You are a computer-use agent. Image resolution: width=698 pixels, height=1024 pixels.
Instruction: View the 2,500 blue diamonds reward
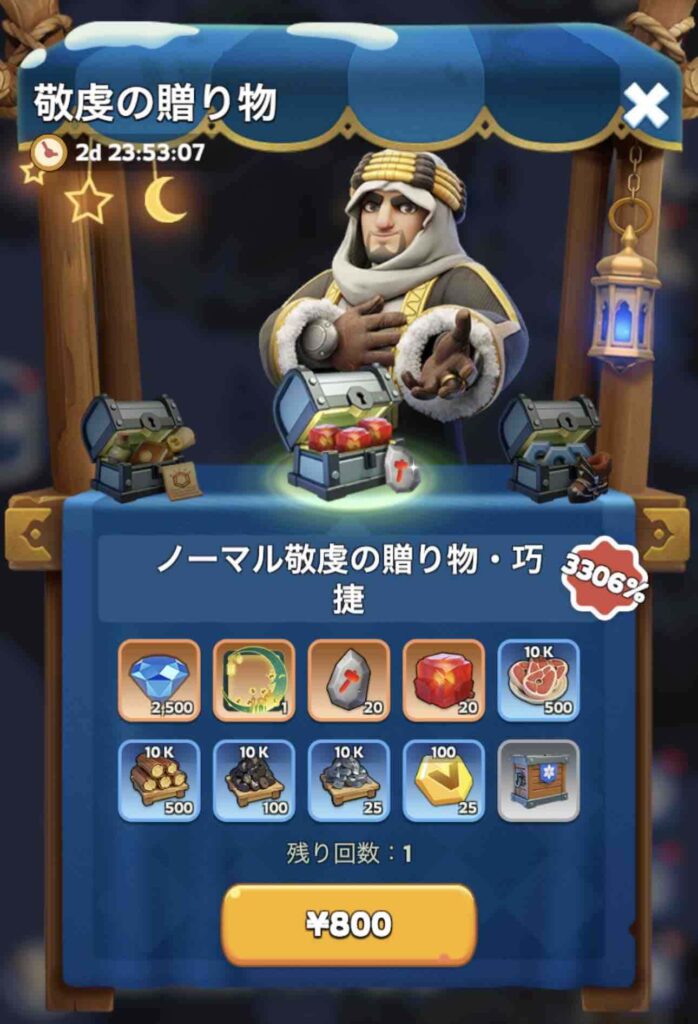[x=159, y=681]
